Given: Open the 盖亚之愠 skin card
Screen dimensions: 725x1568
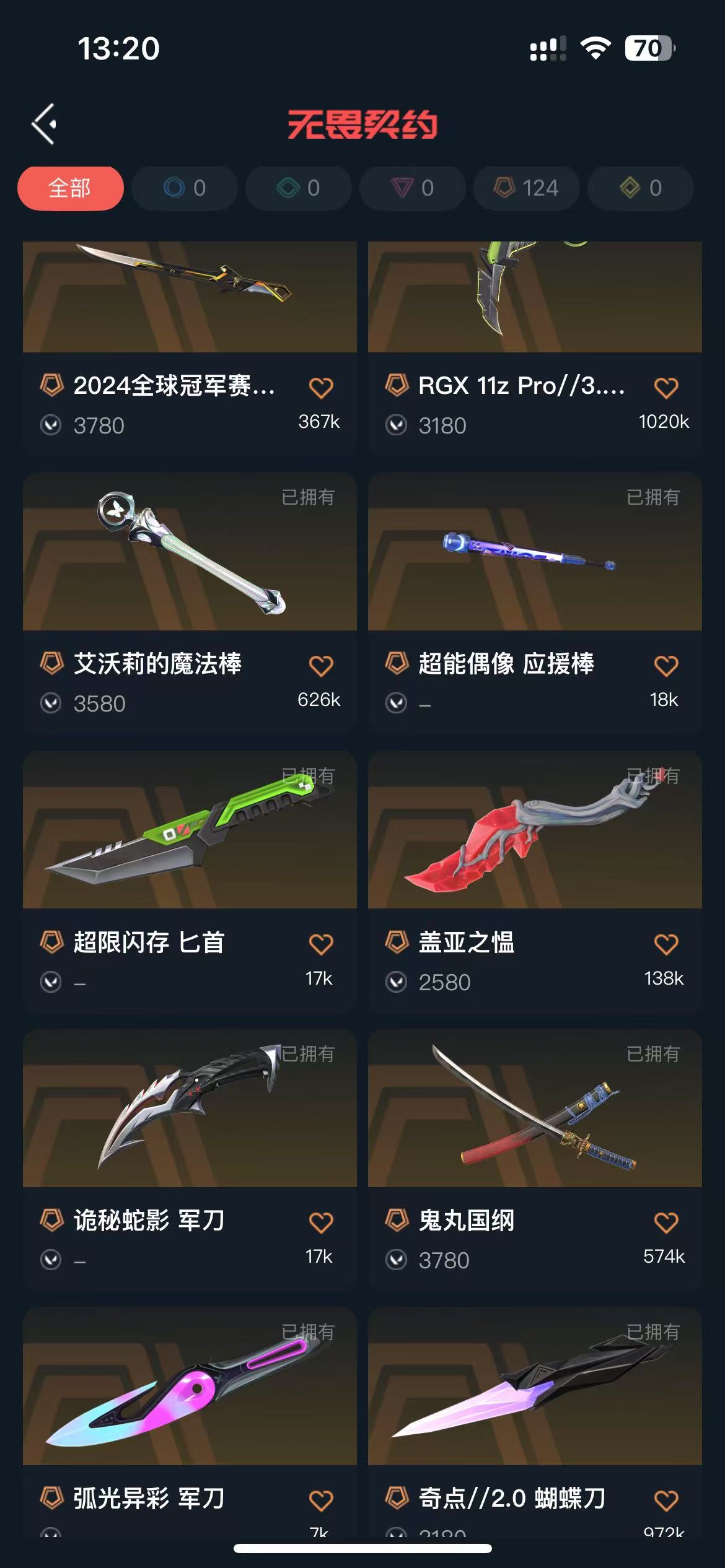Looking at the screenshot, I should pos(534,831).
